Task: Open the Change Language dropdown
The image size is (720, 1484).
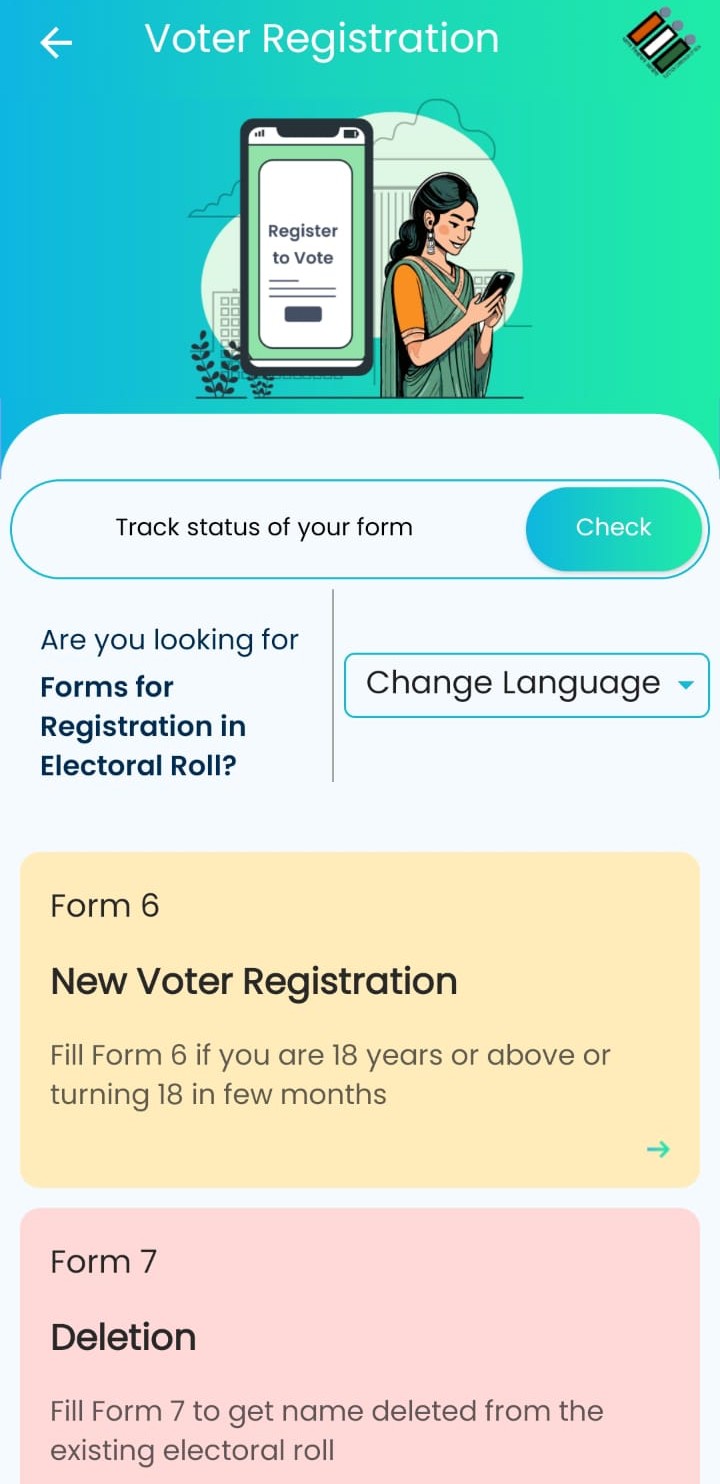Action: (x=527, y=685)
